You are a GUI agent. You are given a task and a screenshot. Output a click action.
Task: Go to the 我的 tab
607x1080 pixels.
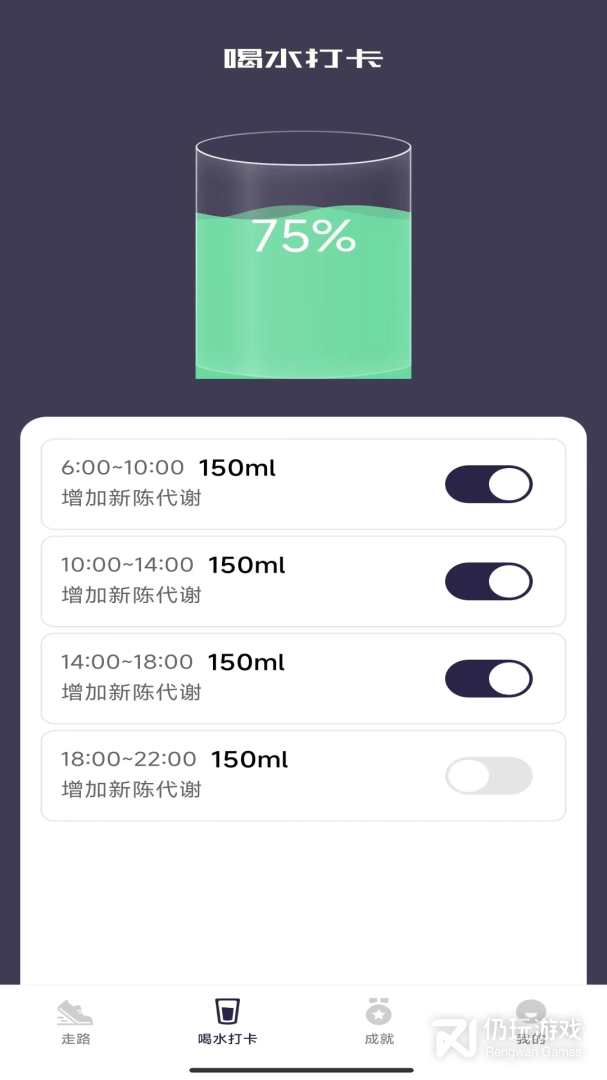(x=531, y=1022)
